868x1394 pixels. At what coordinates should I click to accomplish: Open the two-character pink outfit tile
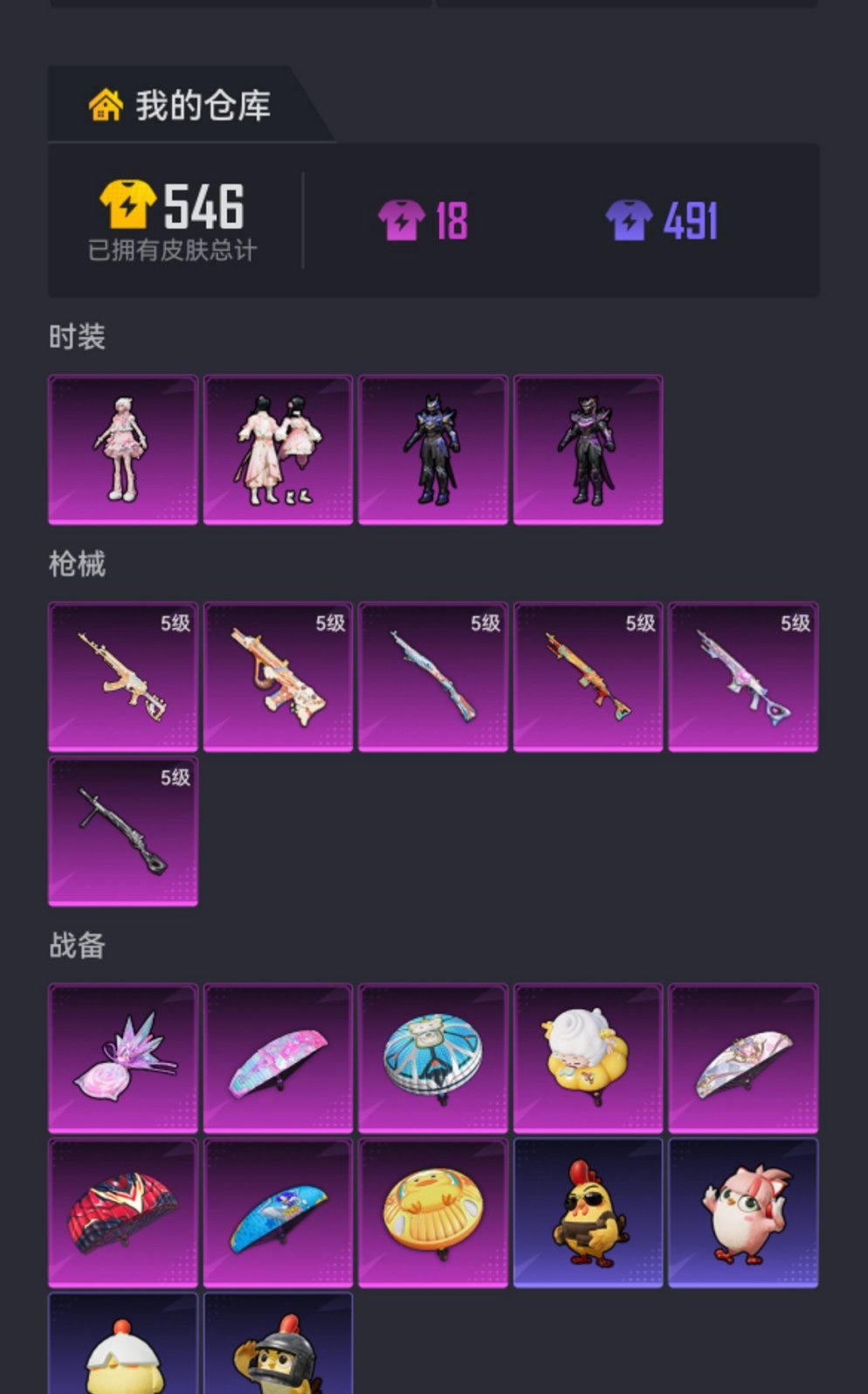coord(278,449)
